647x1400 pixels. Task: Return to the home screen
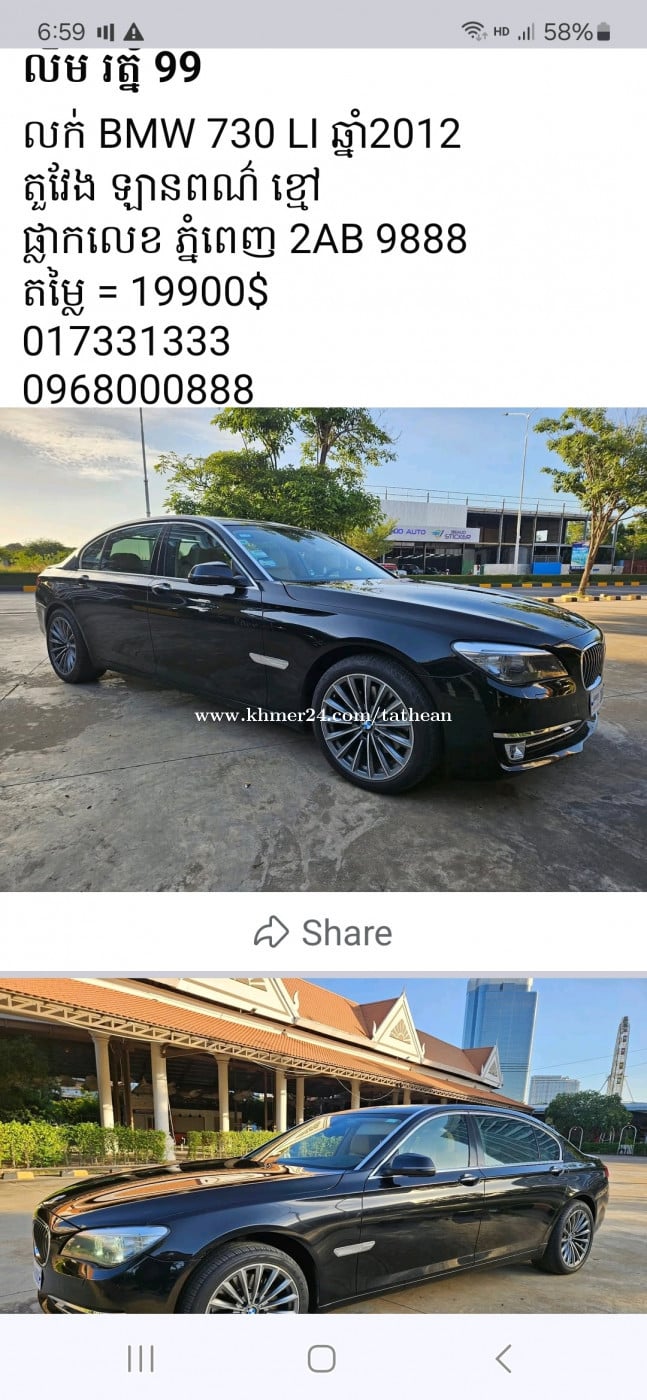[x=322, y=1358]
